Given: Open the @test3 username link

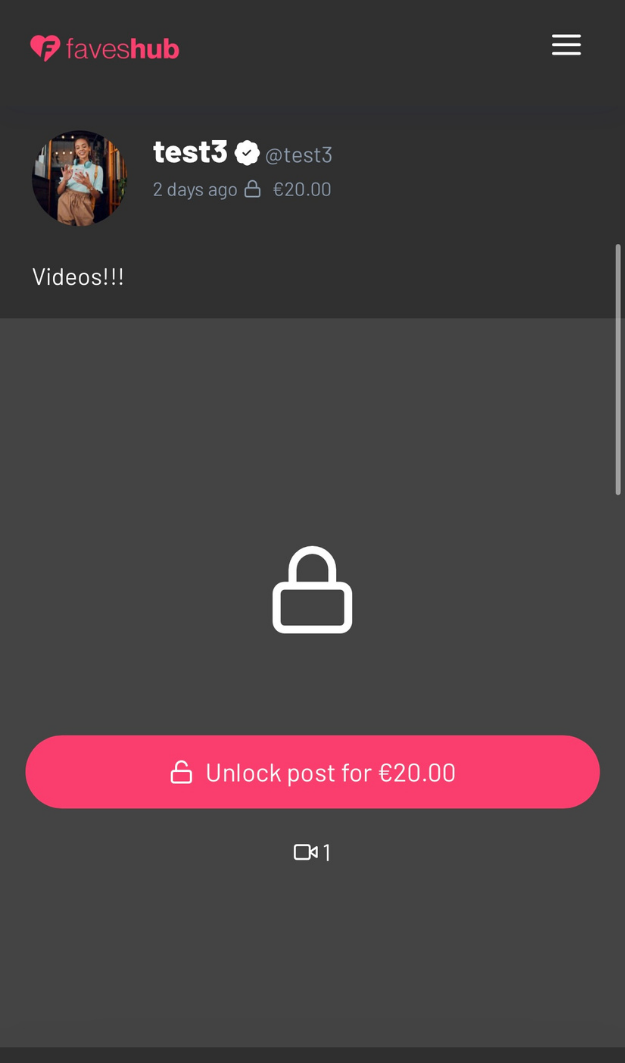Looking at the screenshot, I should point(299,155).
